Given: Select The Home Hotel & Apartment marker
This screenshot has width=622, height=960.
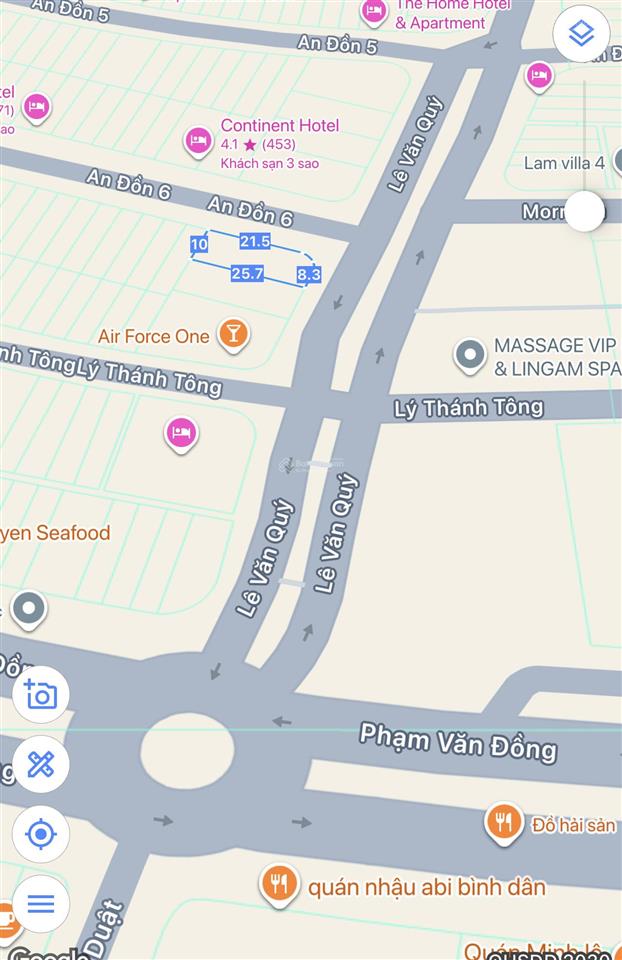Looking at the screenshot, I should coord(374,12).
